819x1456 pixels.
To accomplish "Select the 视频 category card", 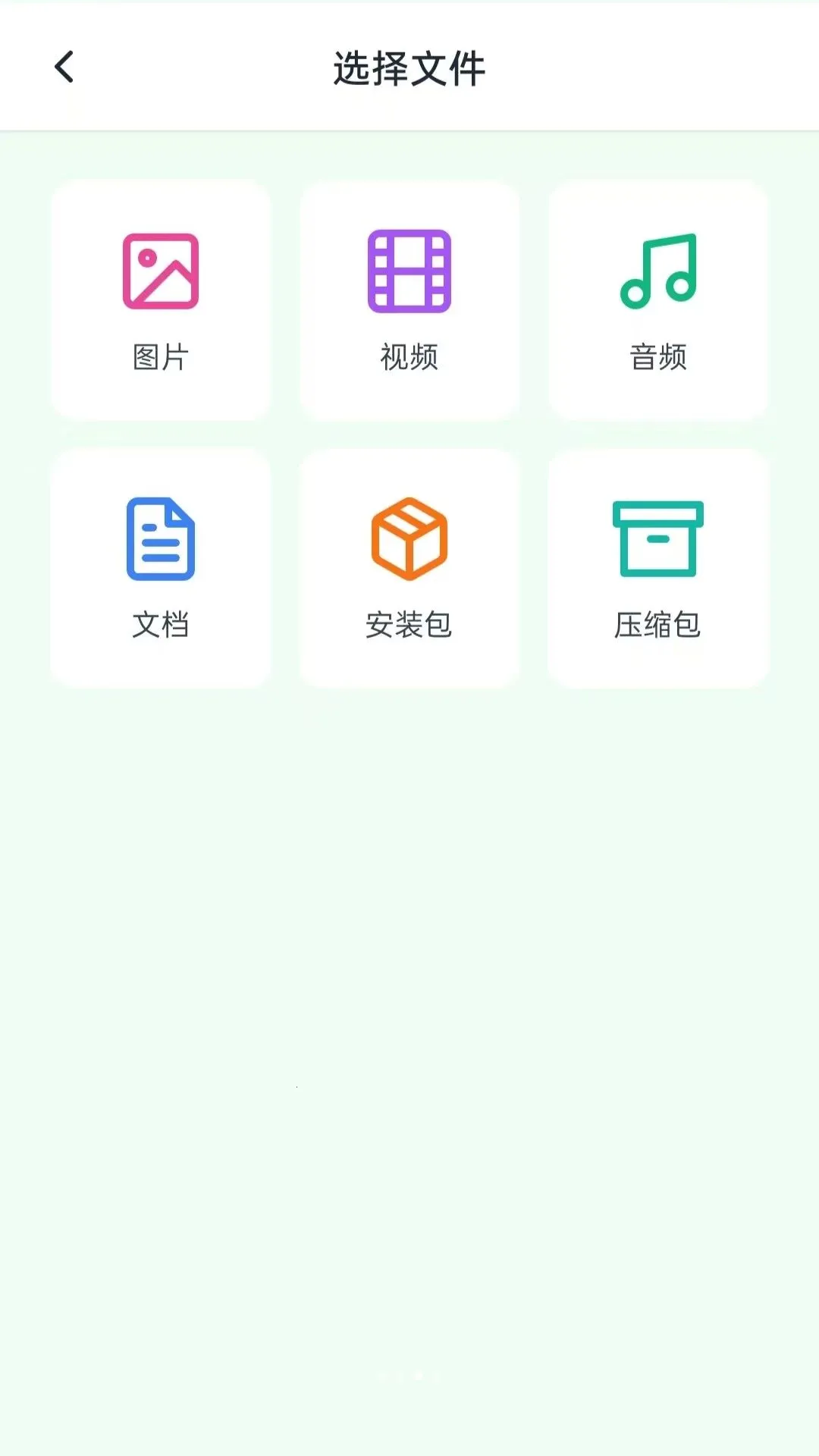I will tap(409, 300).
